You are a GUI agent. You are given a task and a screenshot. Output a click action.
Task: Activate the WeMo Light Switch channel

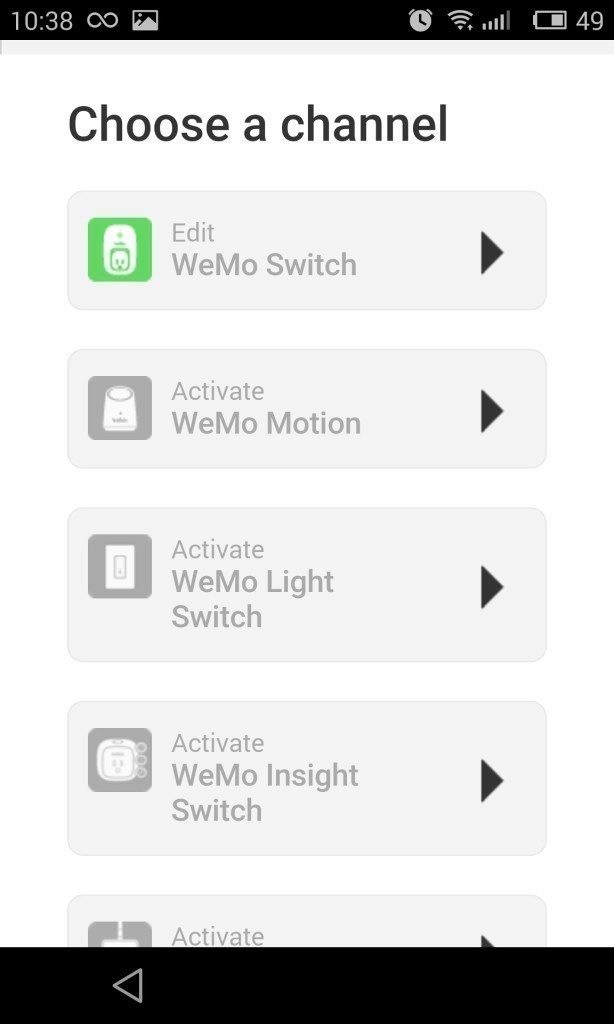[x=306, y=584]
